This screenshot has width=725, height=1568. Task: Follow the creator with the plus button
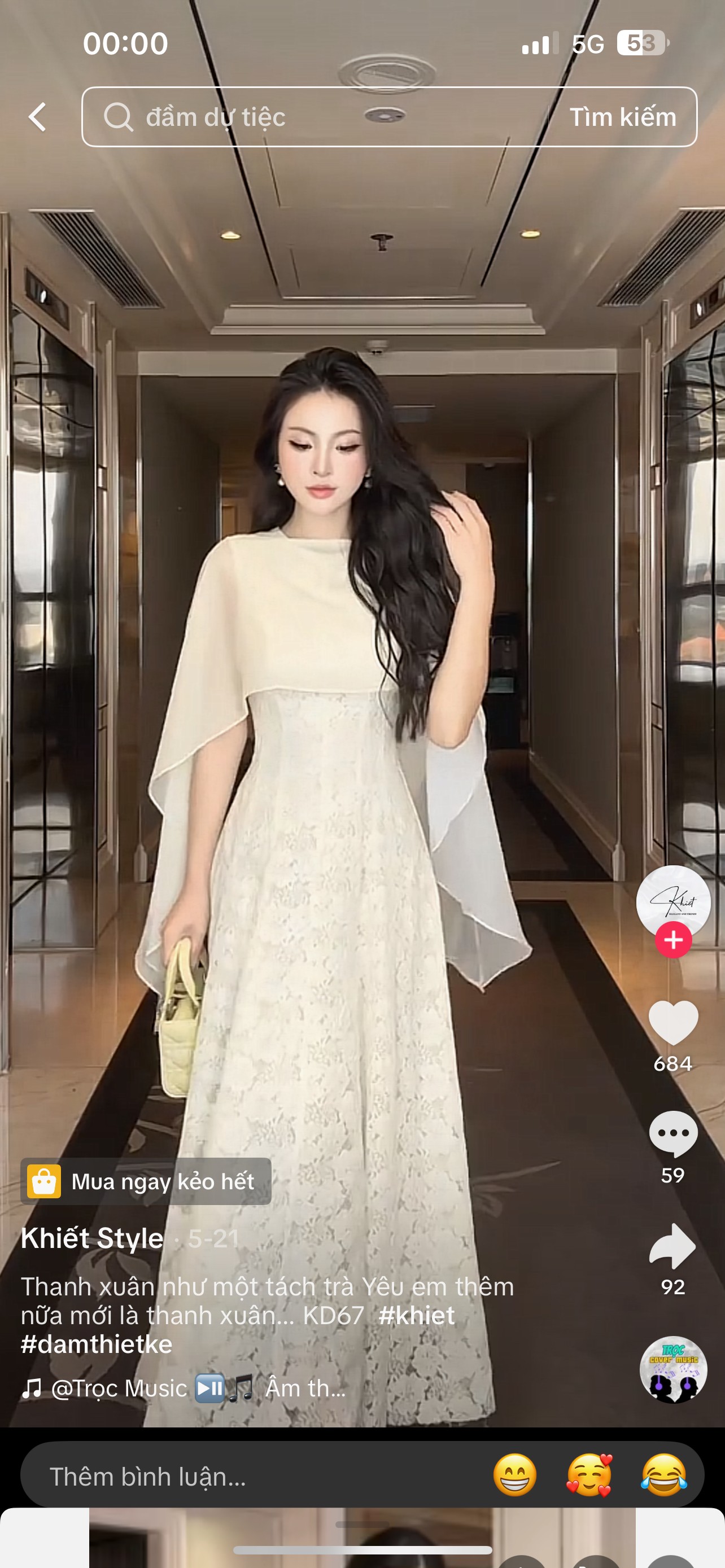tap(672, 940)
